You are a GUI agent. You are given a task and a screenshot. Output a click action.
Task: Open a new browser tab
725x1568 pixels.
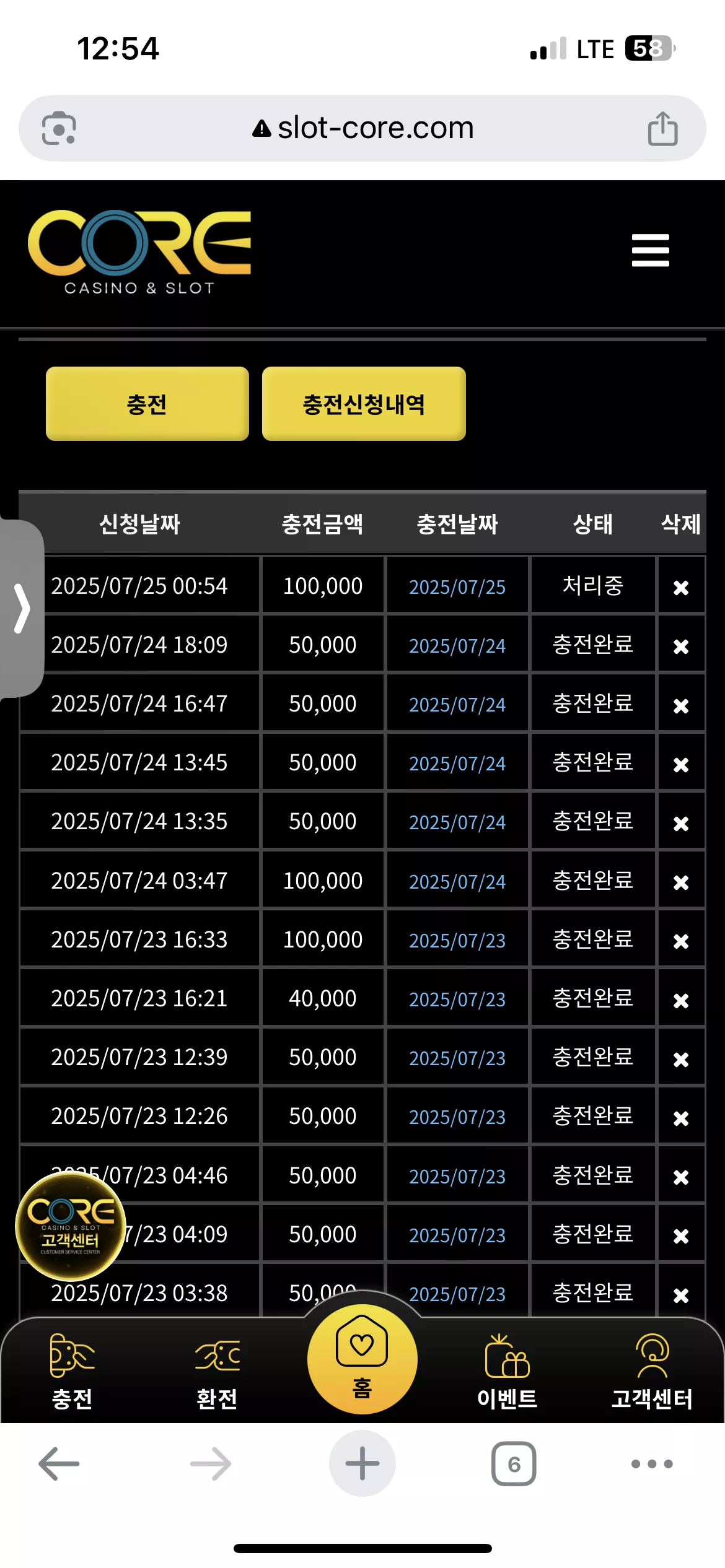click(362, 1463)
